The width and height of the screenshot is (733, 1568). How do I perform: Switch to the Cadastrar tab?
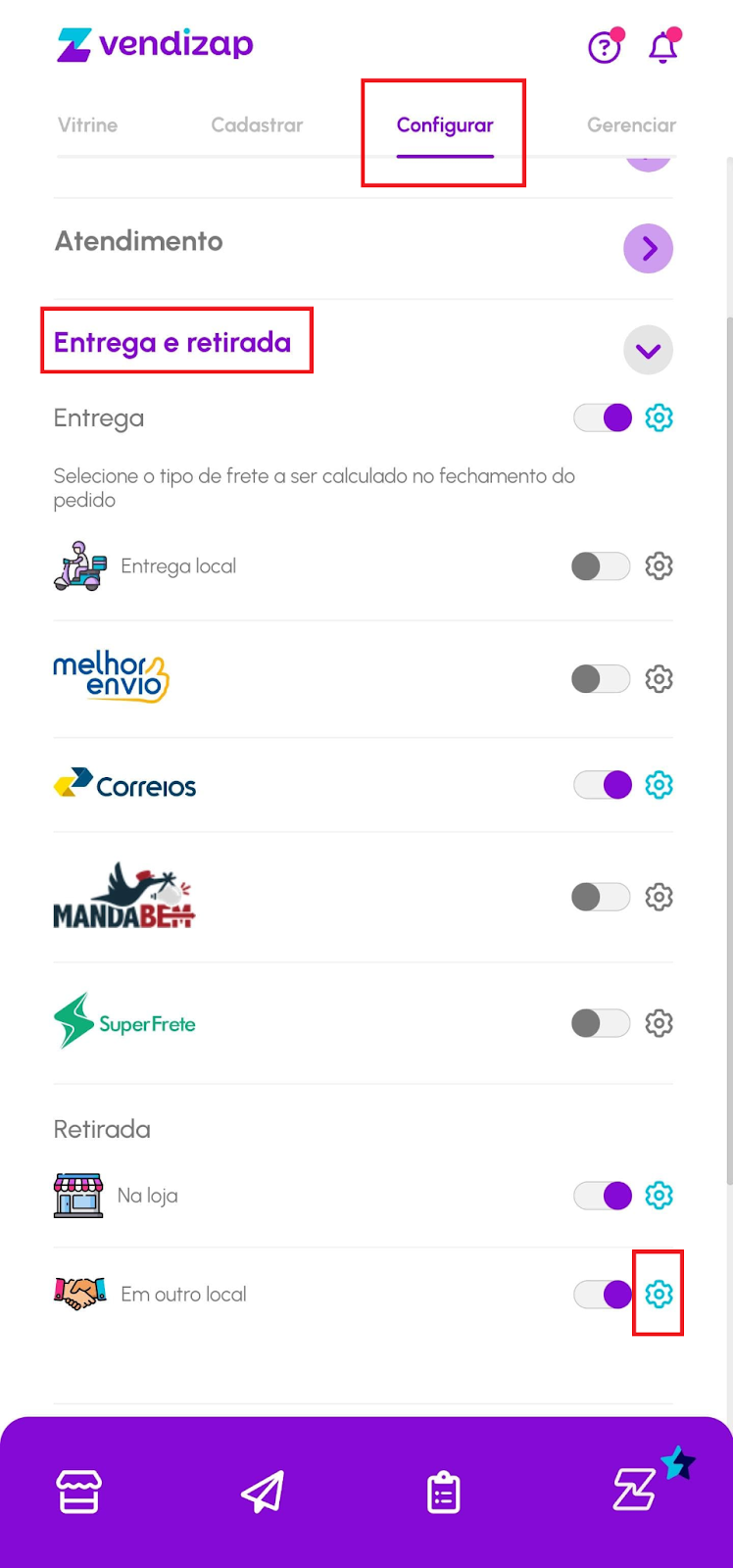pyautogui.click(x=257, y=125)
